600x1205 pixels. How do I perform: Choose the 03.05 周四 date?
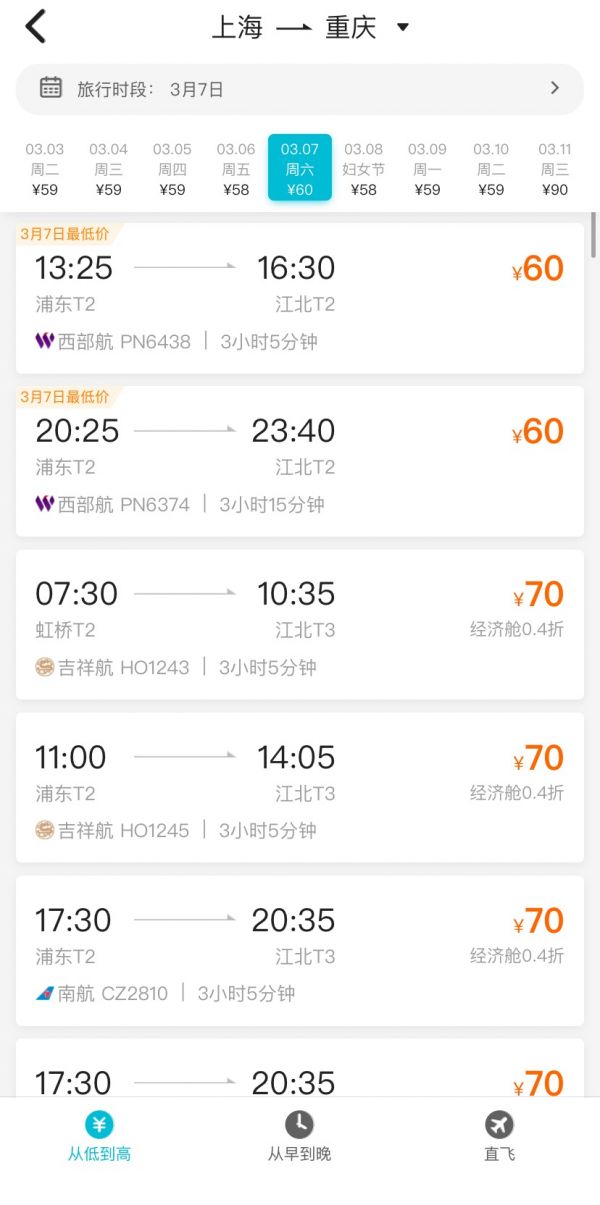pyautogui.click(x=172, y=169)
